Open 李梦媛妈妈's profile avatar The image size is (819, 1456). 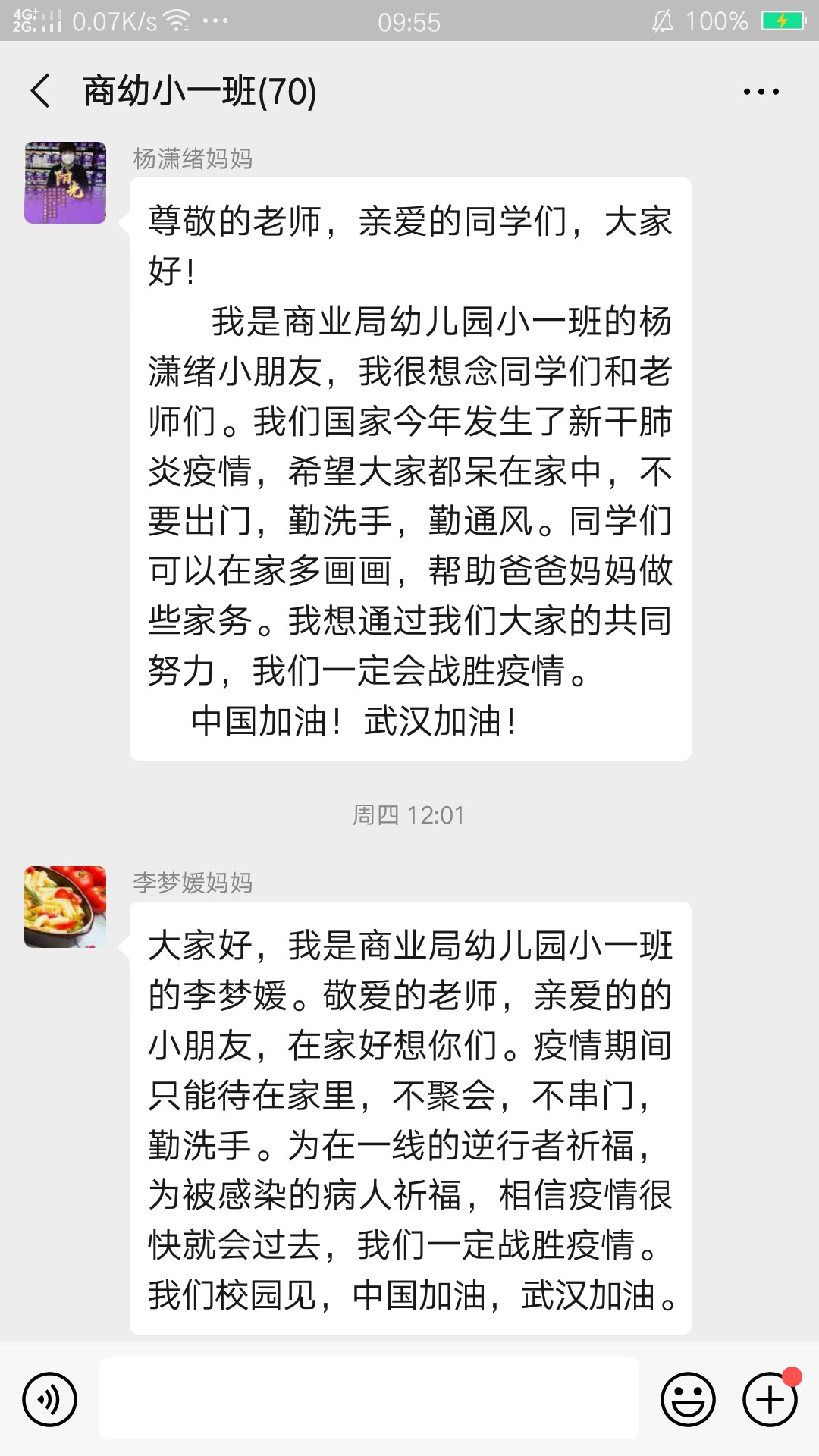coord(65,907)
